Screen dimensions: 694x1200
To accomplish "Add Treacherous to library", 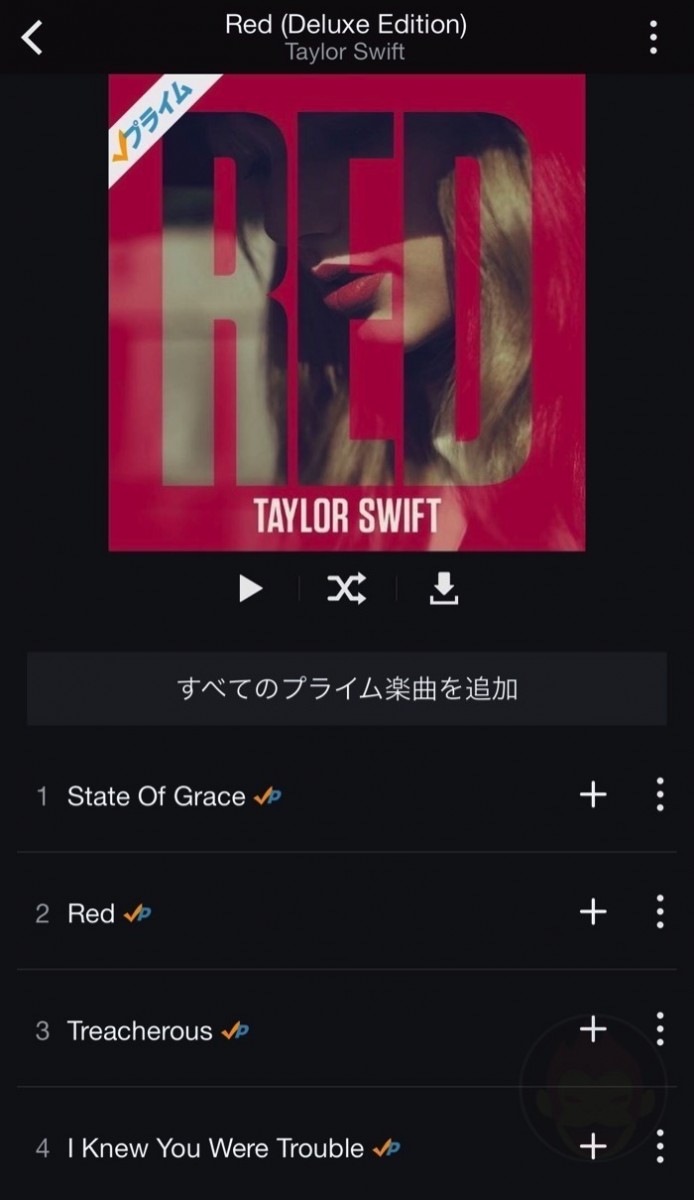I will pyautogui.click(x=593, y=1029).
